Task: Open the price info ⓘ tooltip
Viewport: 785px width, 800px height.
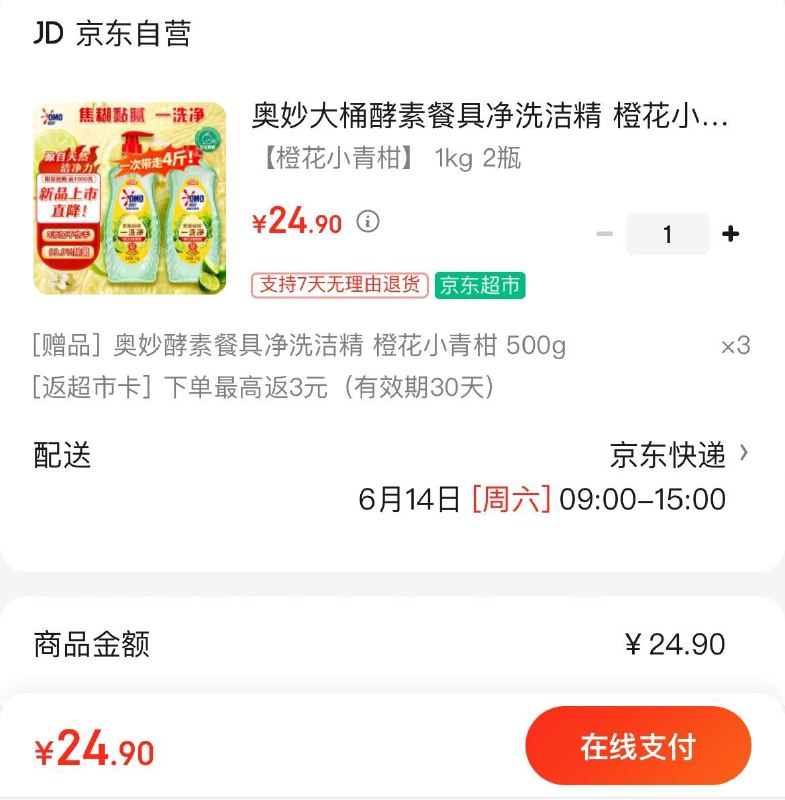Action: [x=369, y=222]
